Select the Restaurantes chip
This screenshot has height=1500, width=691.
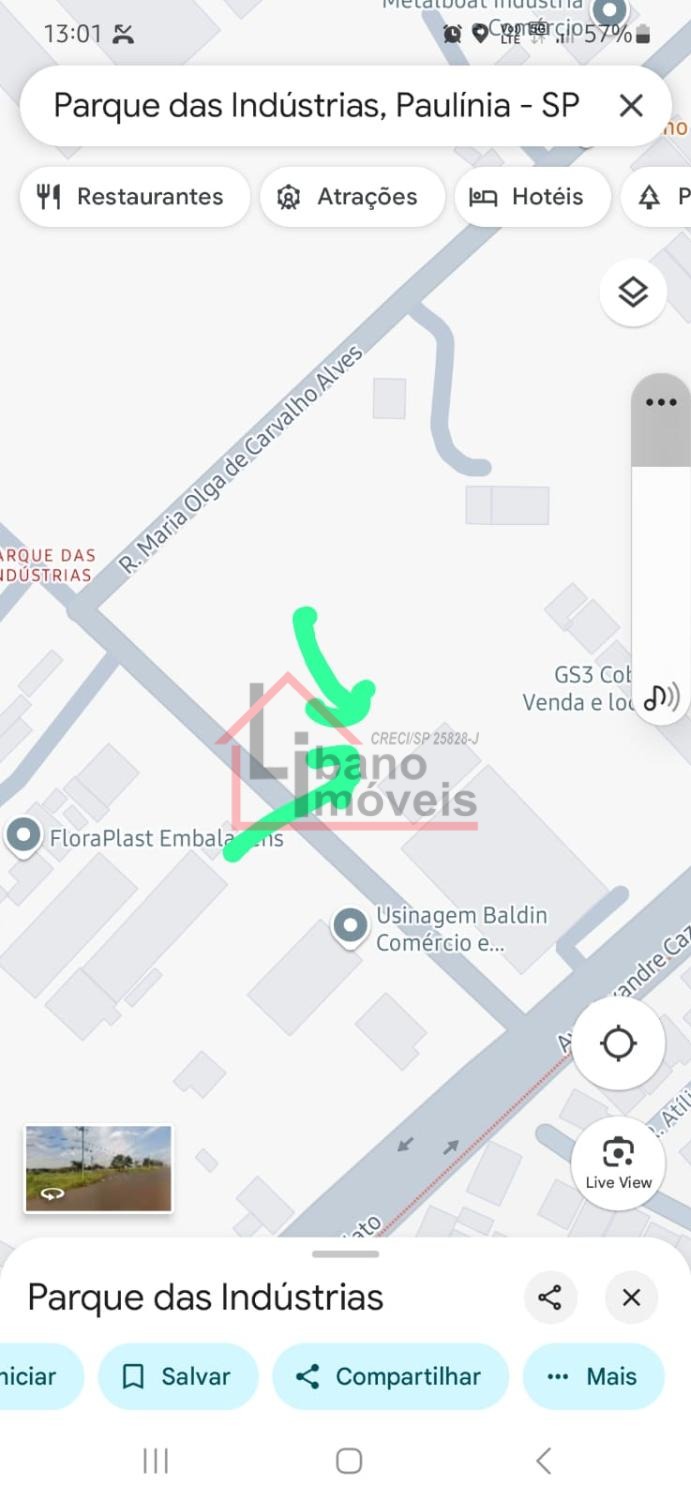click(x=133, y=196)
